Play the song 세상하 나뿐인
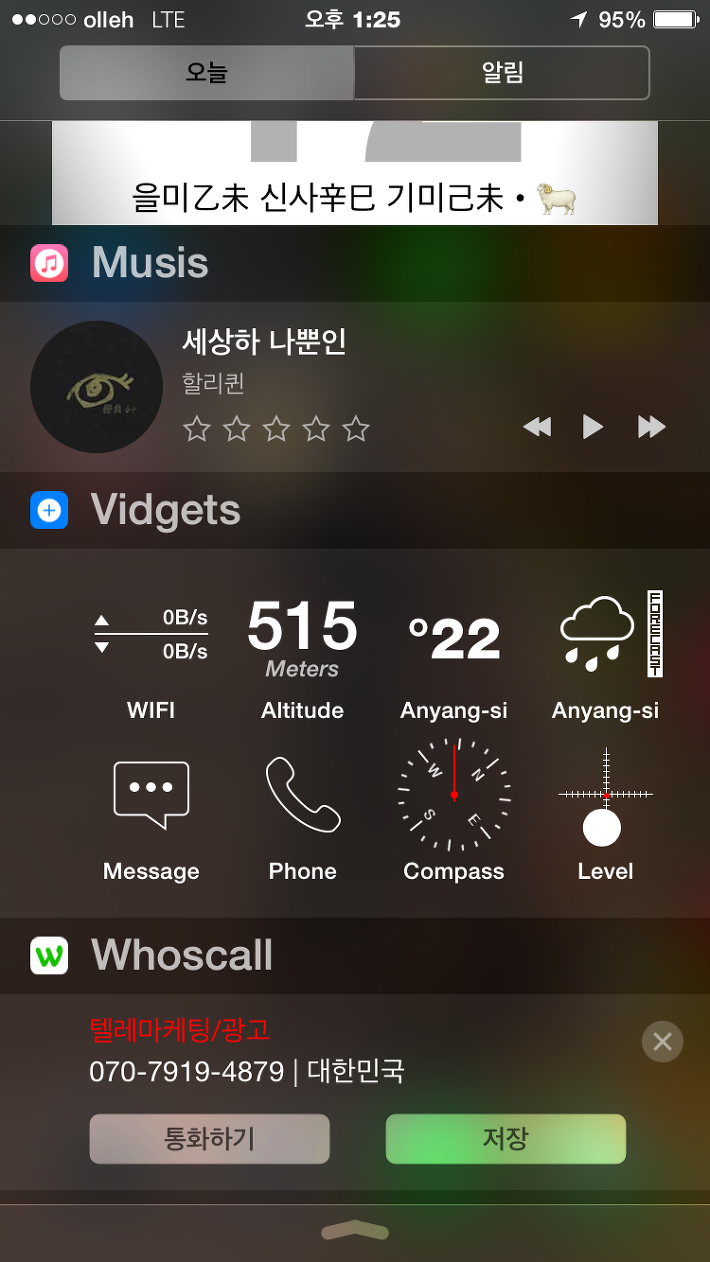 pyautogui.click(x=593, y=427)
